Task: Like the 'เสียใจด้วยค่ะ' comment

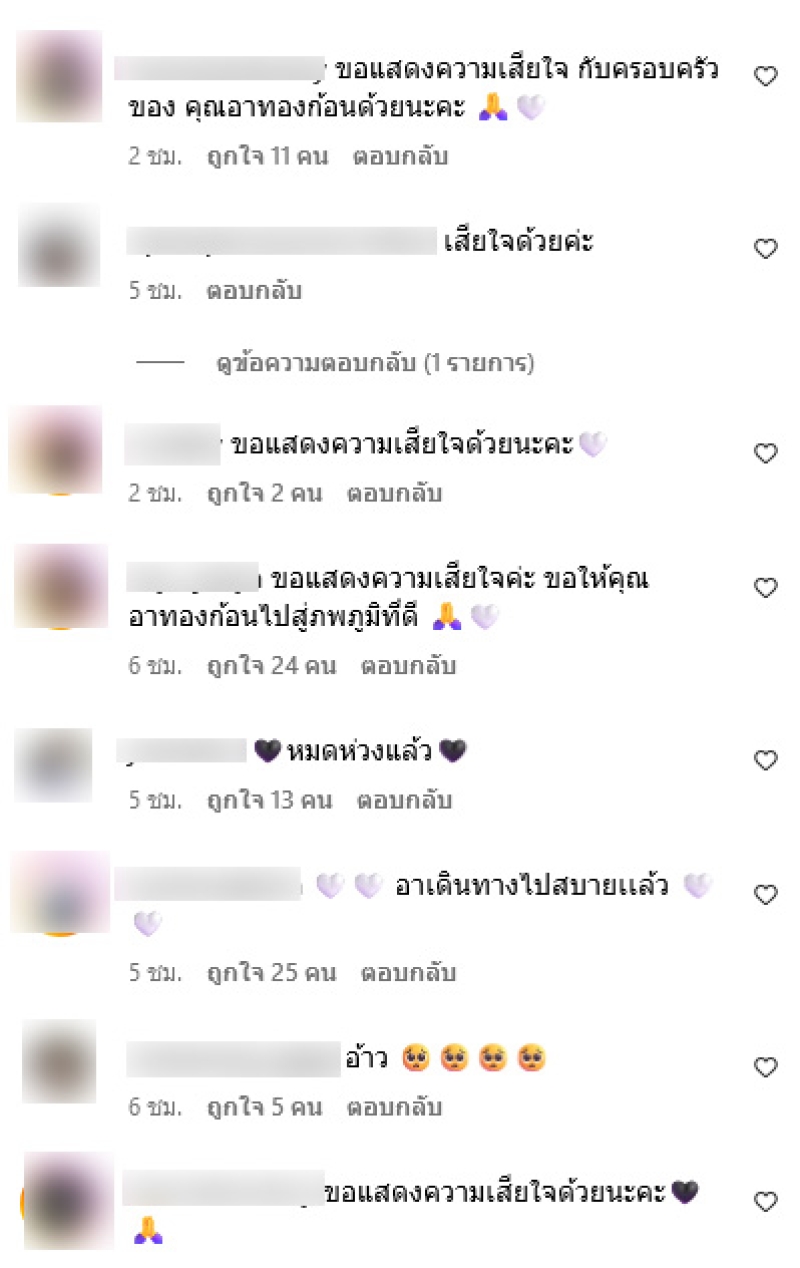Action: [x=765, y=249]
